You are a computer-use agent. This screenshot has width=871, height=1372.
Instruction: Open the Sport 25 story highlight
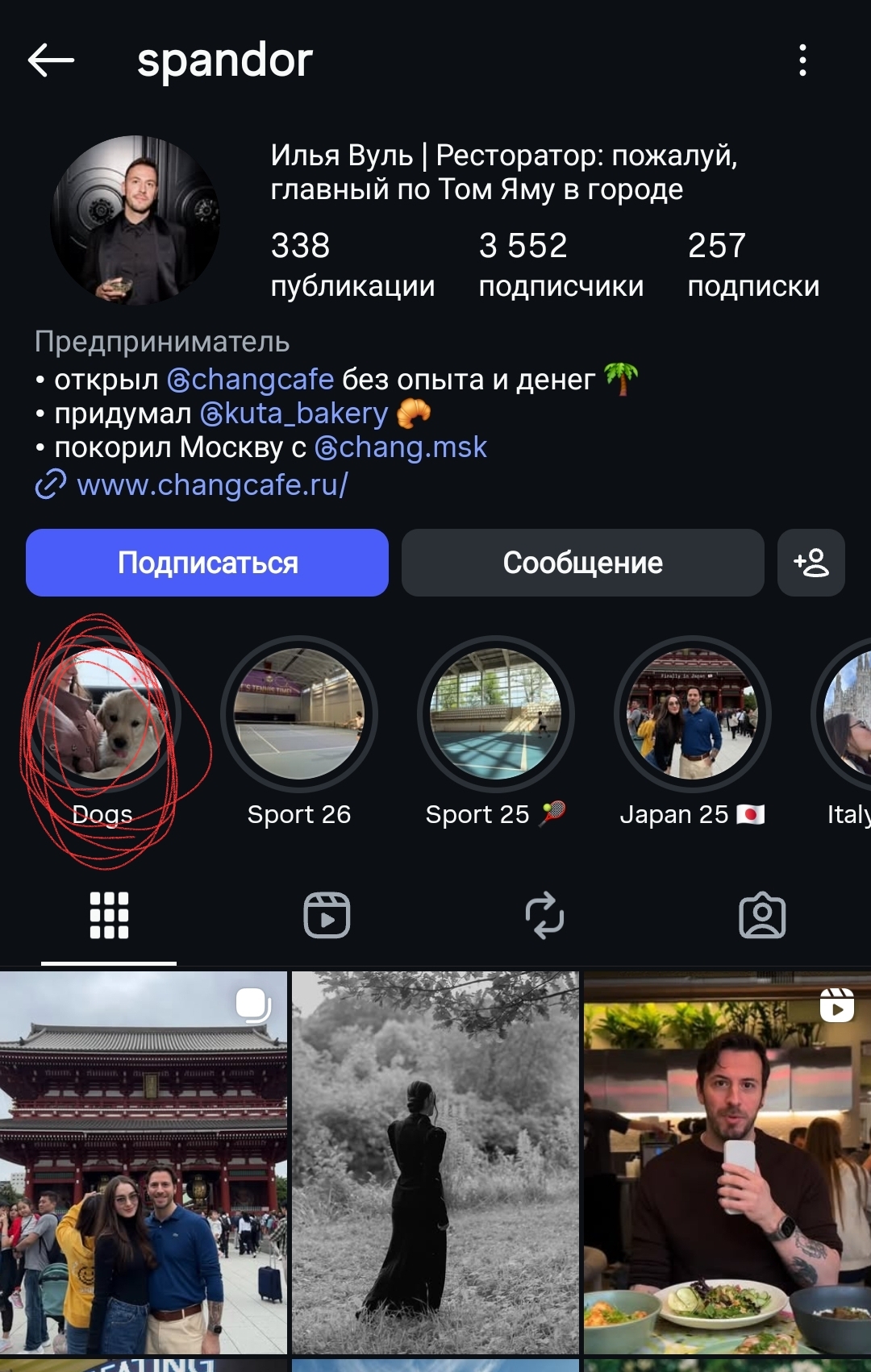(x=495, y=715)
